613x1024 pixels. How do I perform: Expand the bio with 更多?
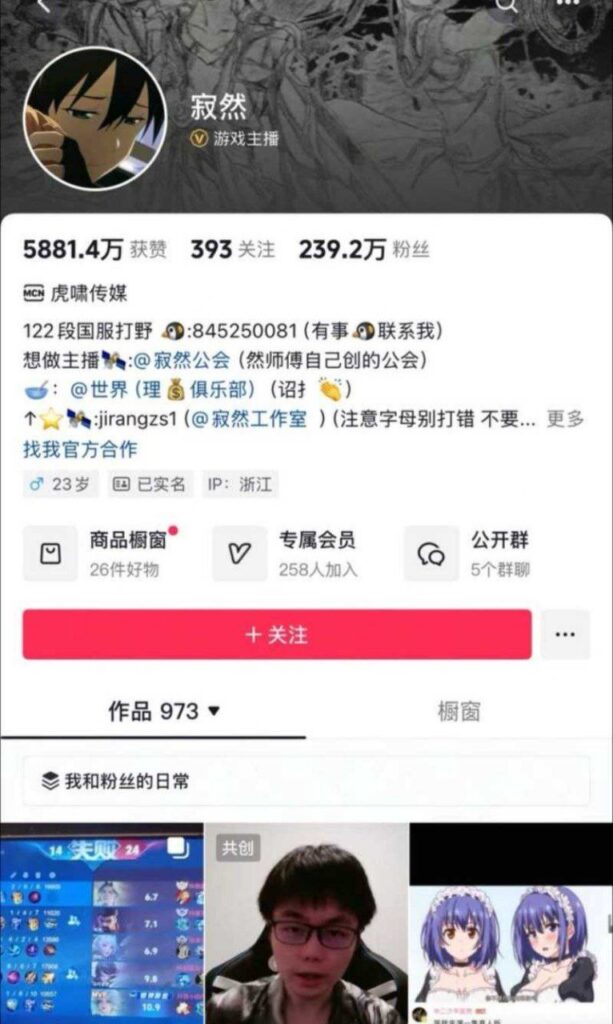pos(565,419)
